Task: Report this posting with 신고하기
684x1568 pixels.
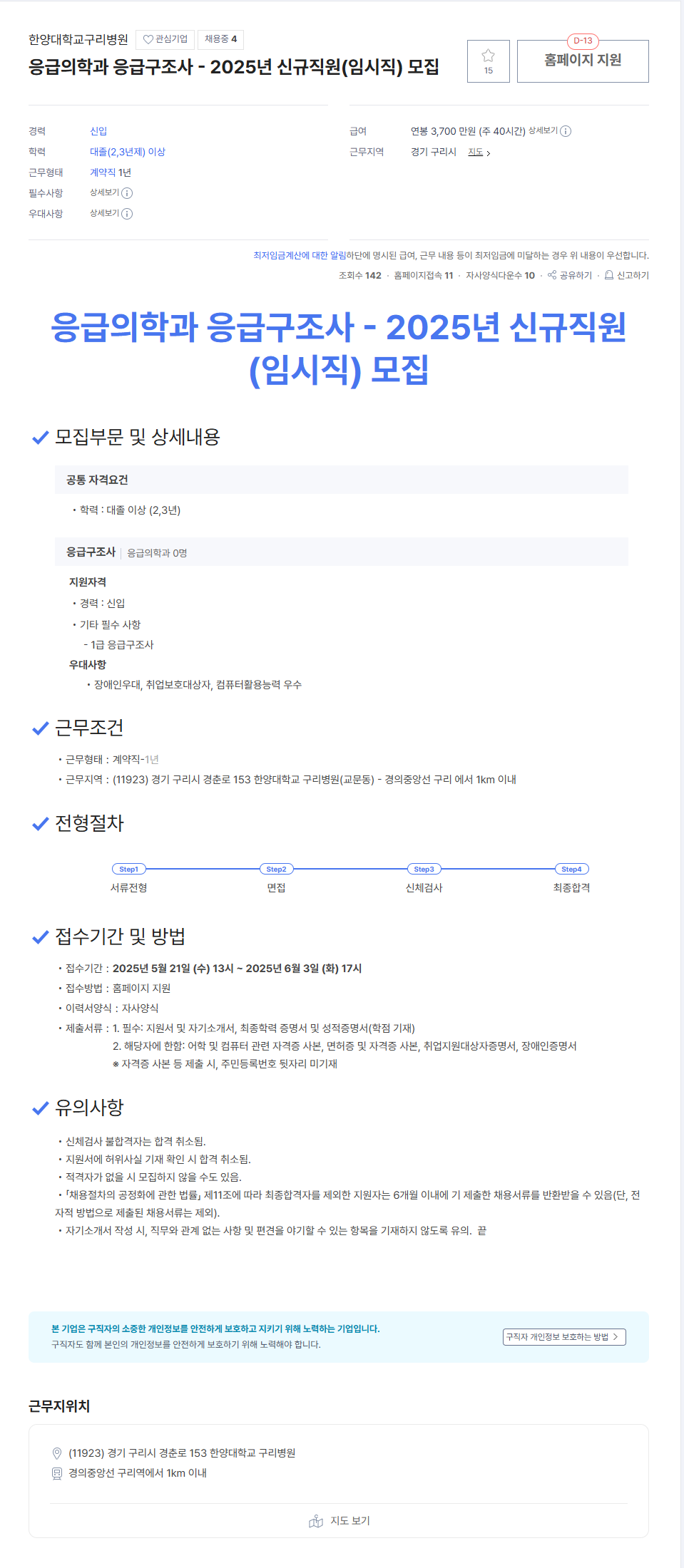Action: [x=627, y=276]
